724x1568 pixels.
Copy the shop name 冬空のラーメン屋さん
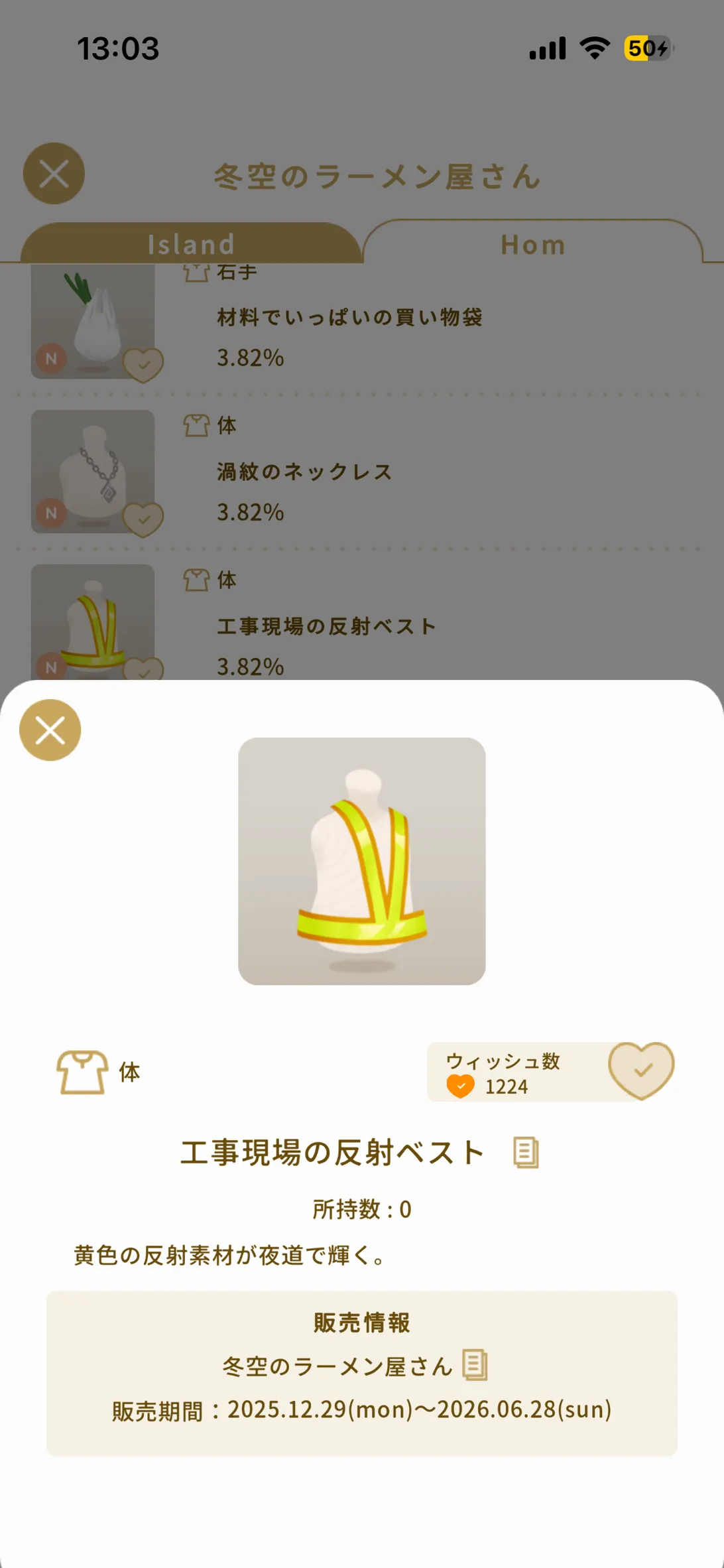(475, 1365)
